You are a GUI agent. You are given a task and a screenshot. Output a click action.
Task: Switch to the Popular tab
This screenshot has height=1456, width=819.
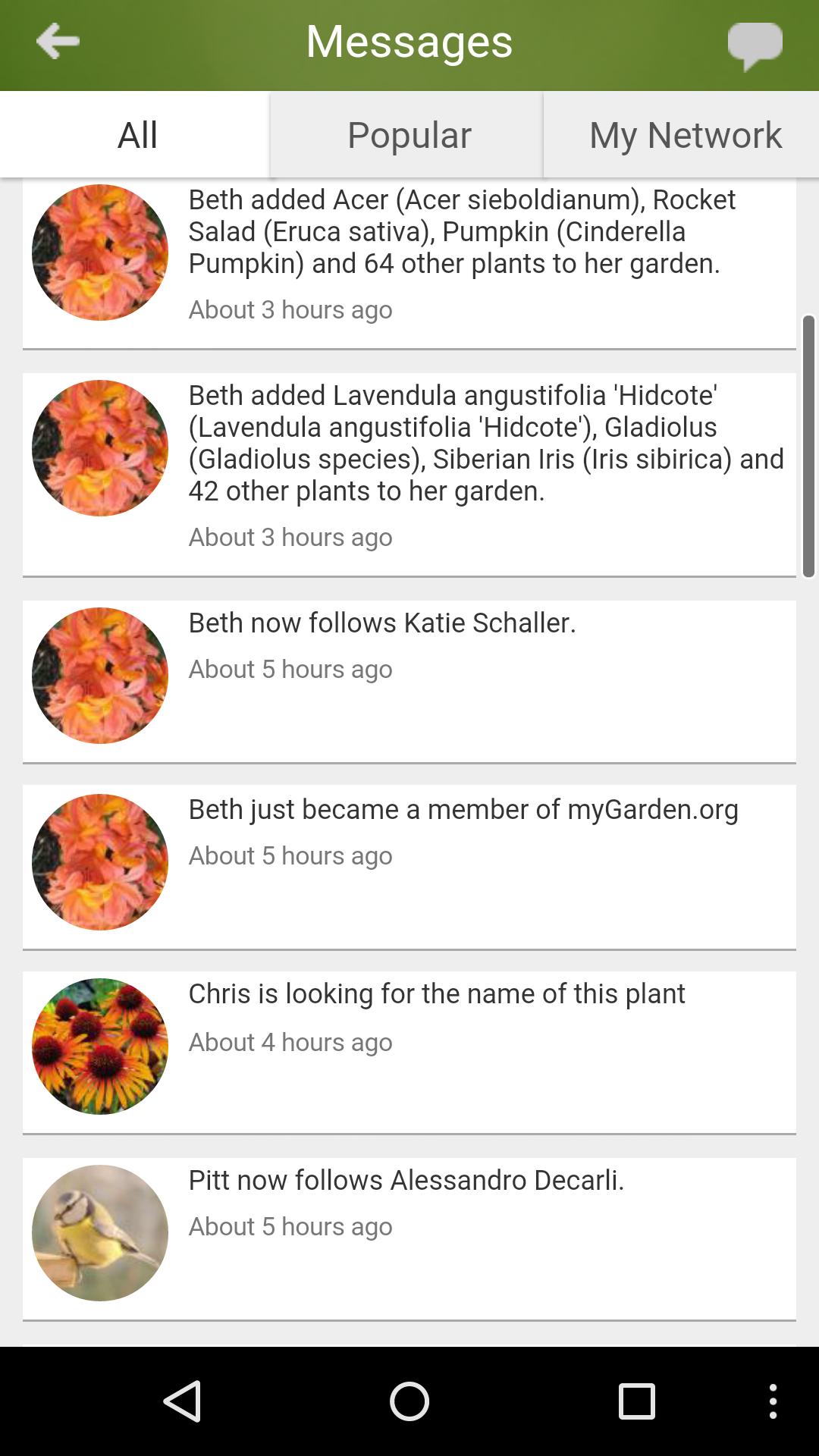[408, 134]
